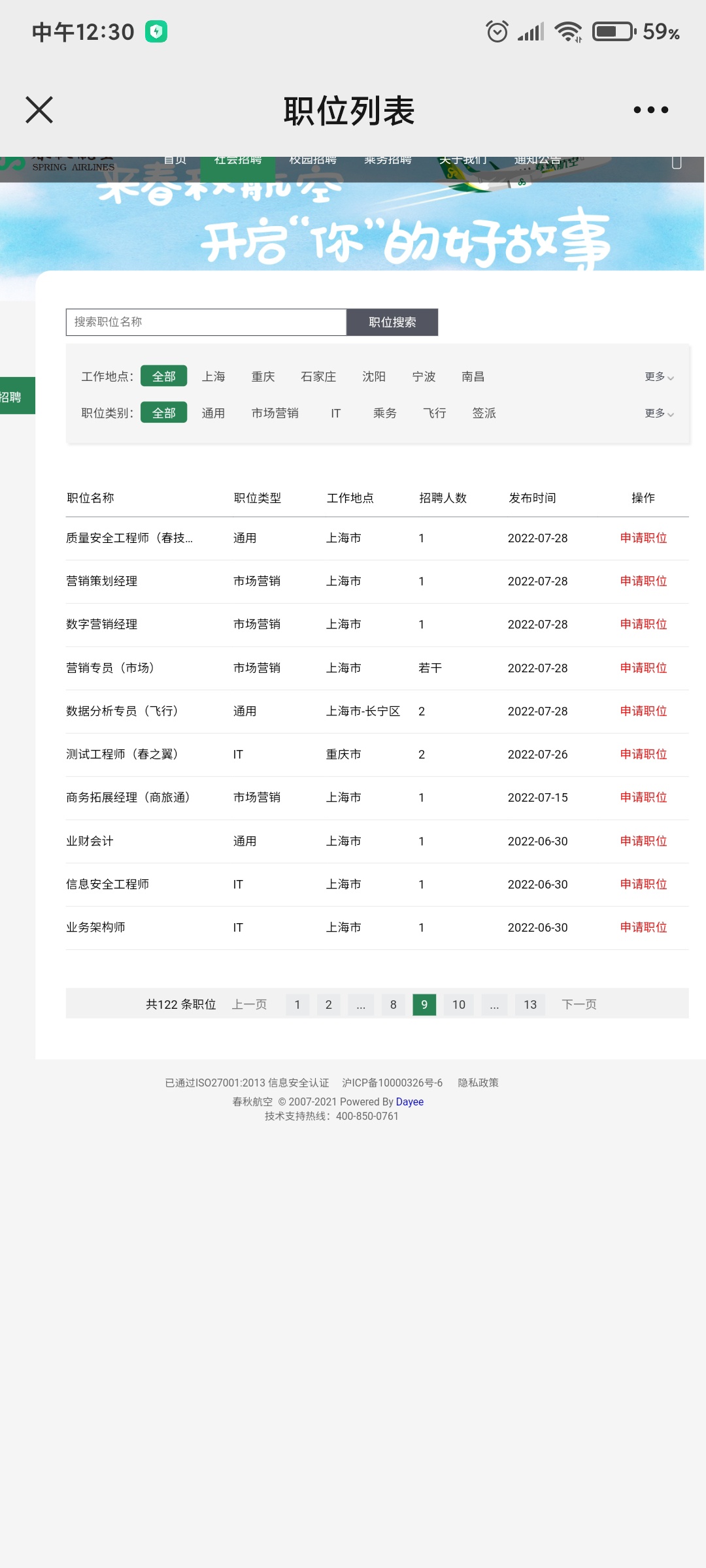Image resolution: width=706 pixels, height=1568 pixels.
Task: Go to 下一页
Action: pos(579,1004)
